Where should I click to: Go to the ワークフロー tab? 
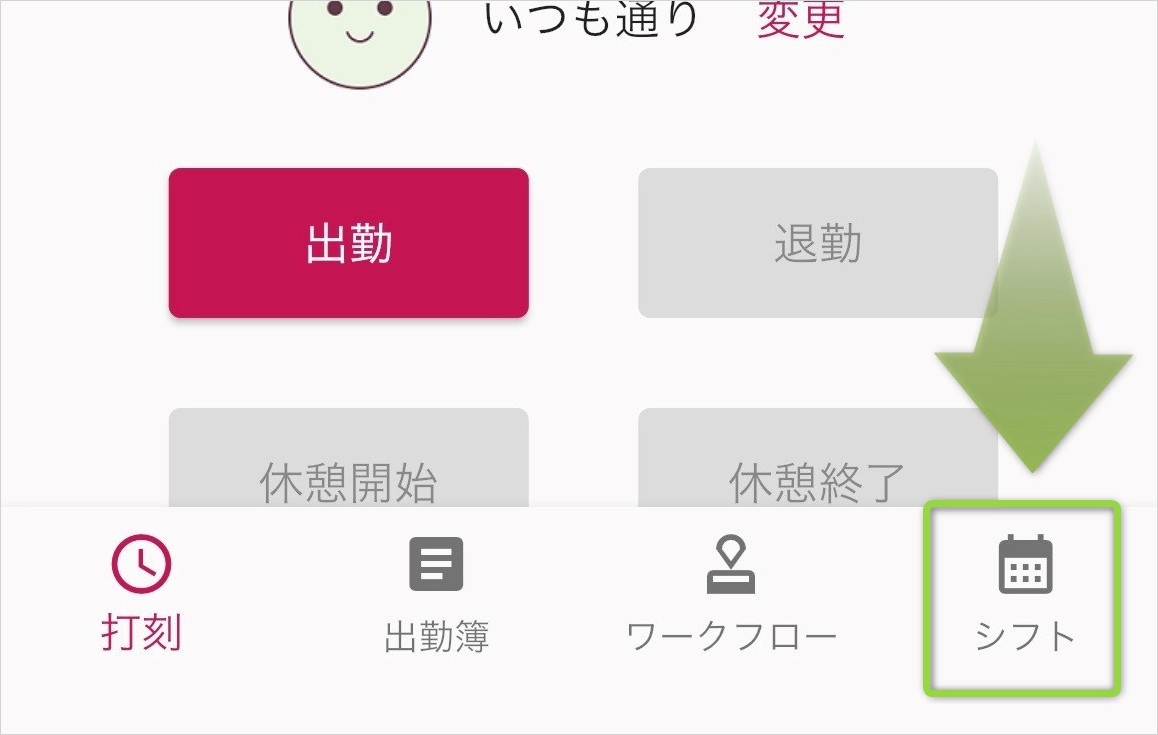coord(731,595)
